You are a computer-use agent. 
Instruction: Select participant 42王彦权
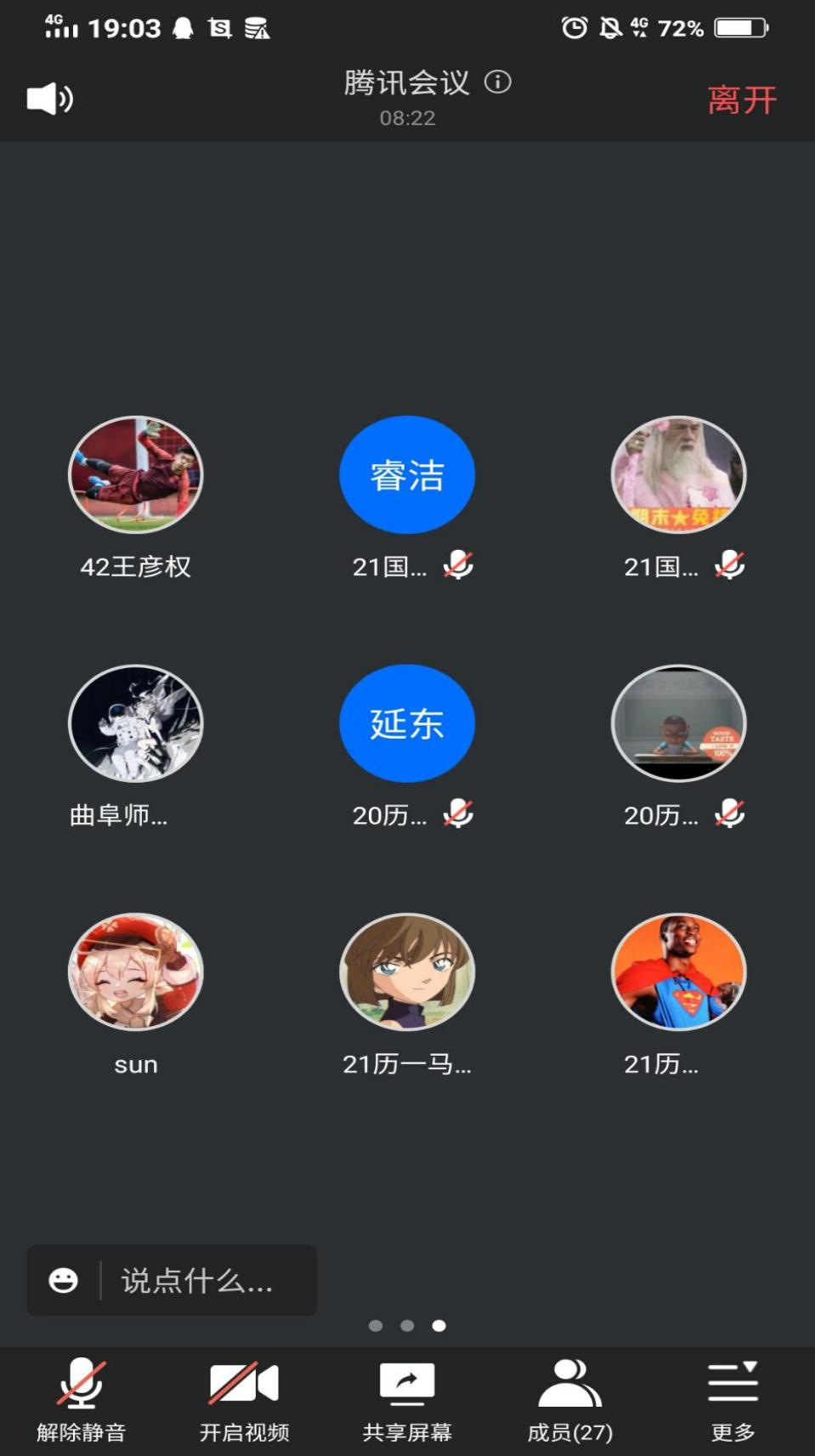pyautogui.click(x=136, y=475)
